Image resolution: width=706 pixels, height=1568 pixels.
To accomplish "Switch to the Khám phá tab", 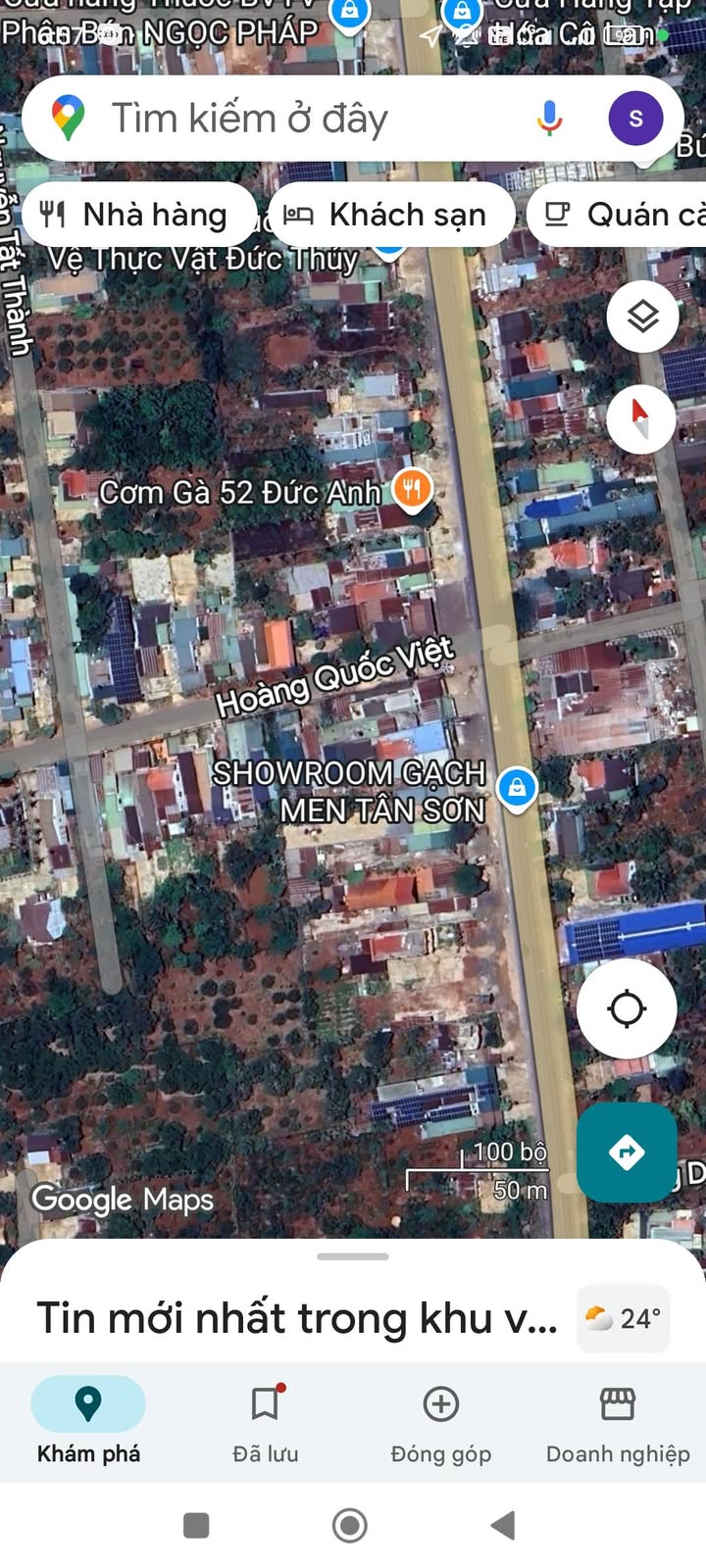I will pos(88,1422).
